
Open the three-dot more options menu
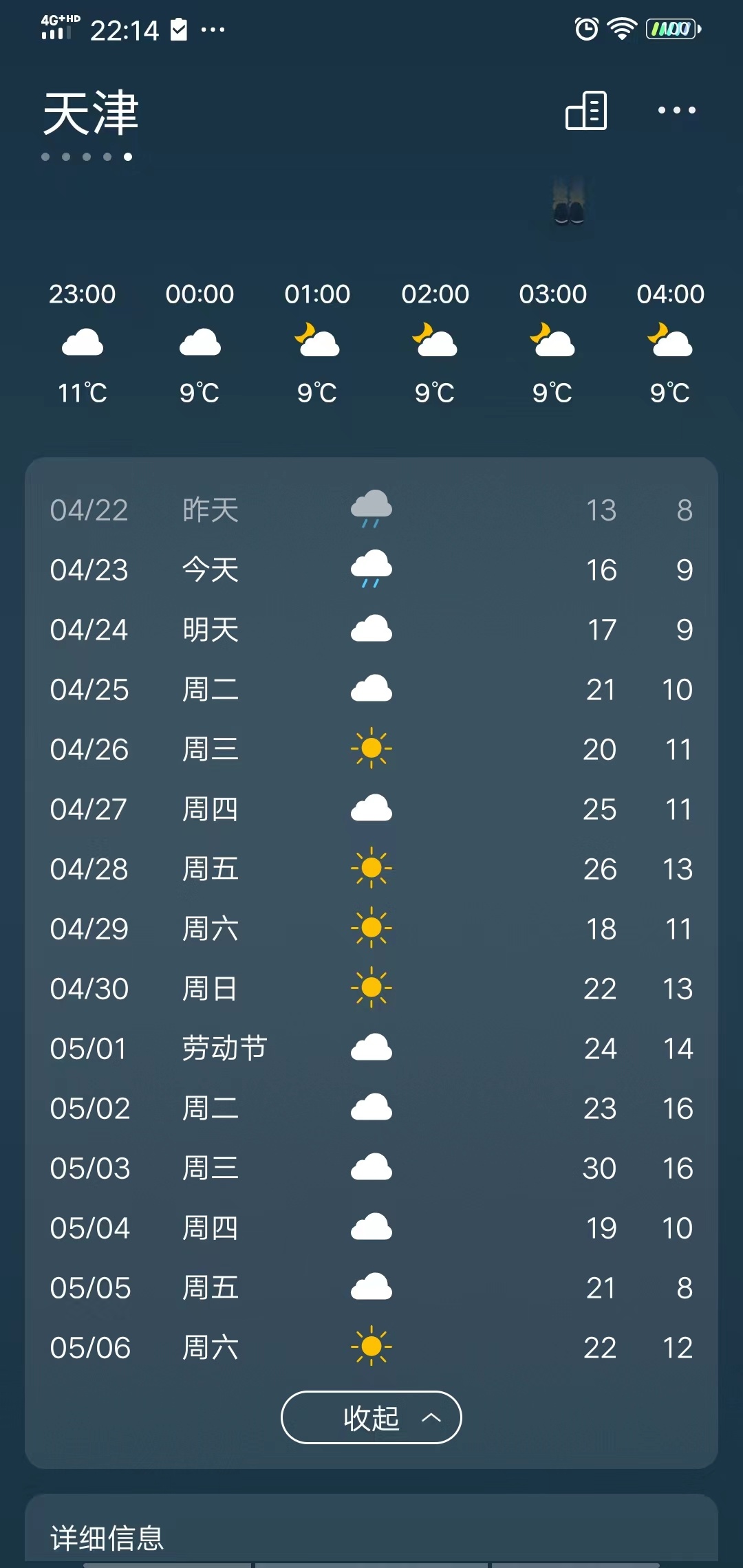click(677, 110)
